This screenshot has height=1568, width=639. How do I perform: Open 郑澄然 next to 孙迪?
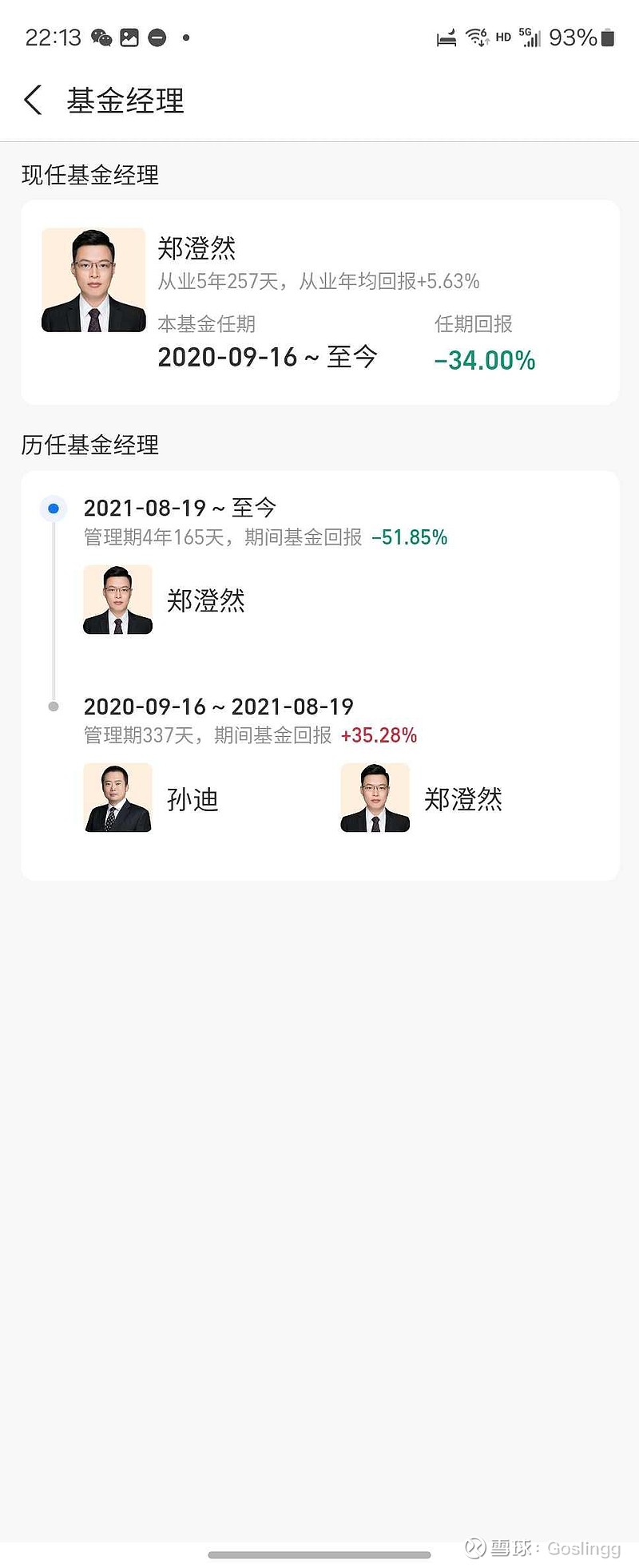click(x=422, y=798)
